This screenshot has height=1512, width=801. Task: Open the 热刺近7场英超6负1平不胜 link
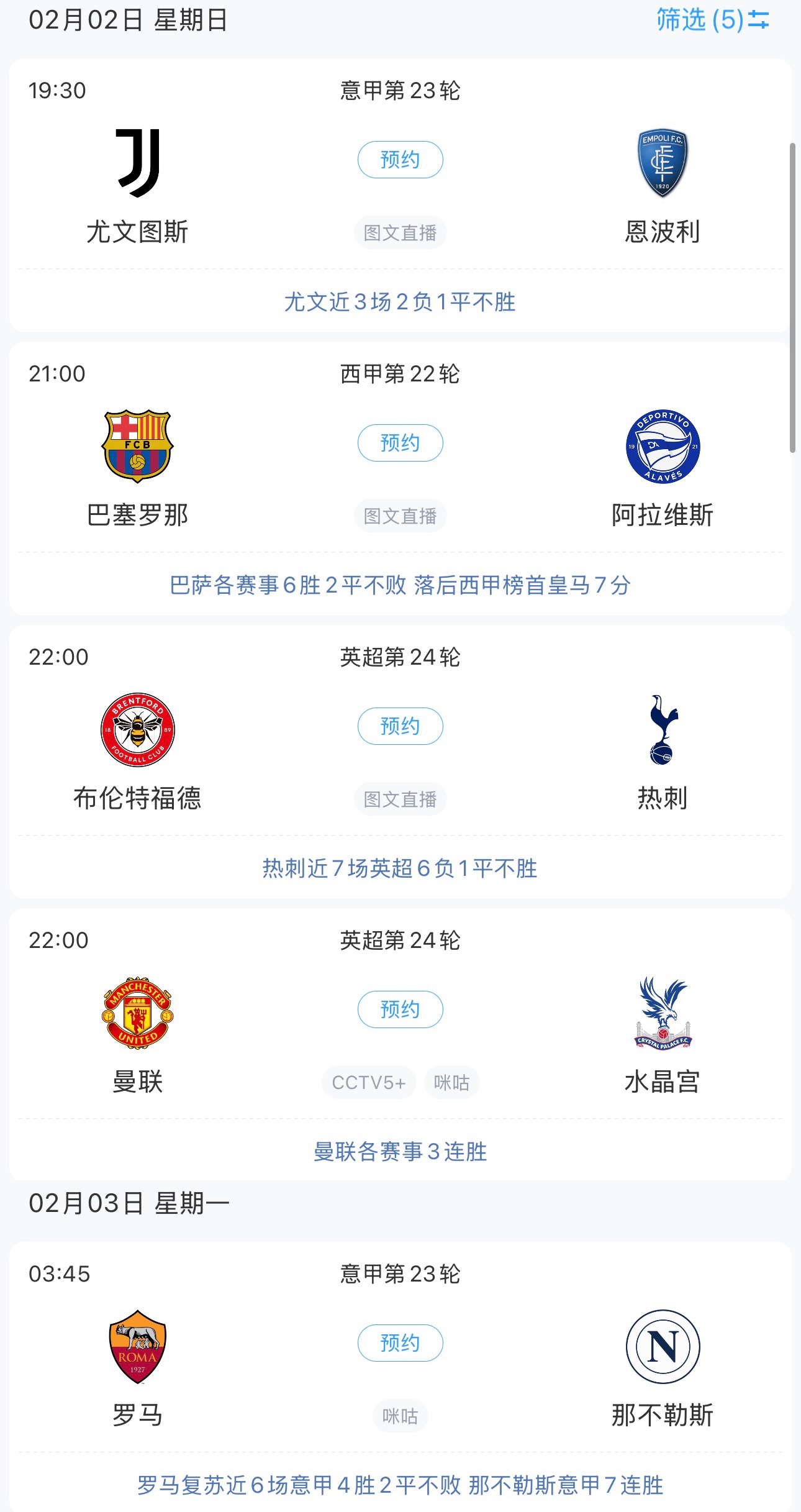tap(400, 868)
